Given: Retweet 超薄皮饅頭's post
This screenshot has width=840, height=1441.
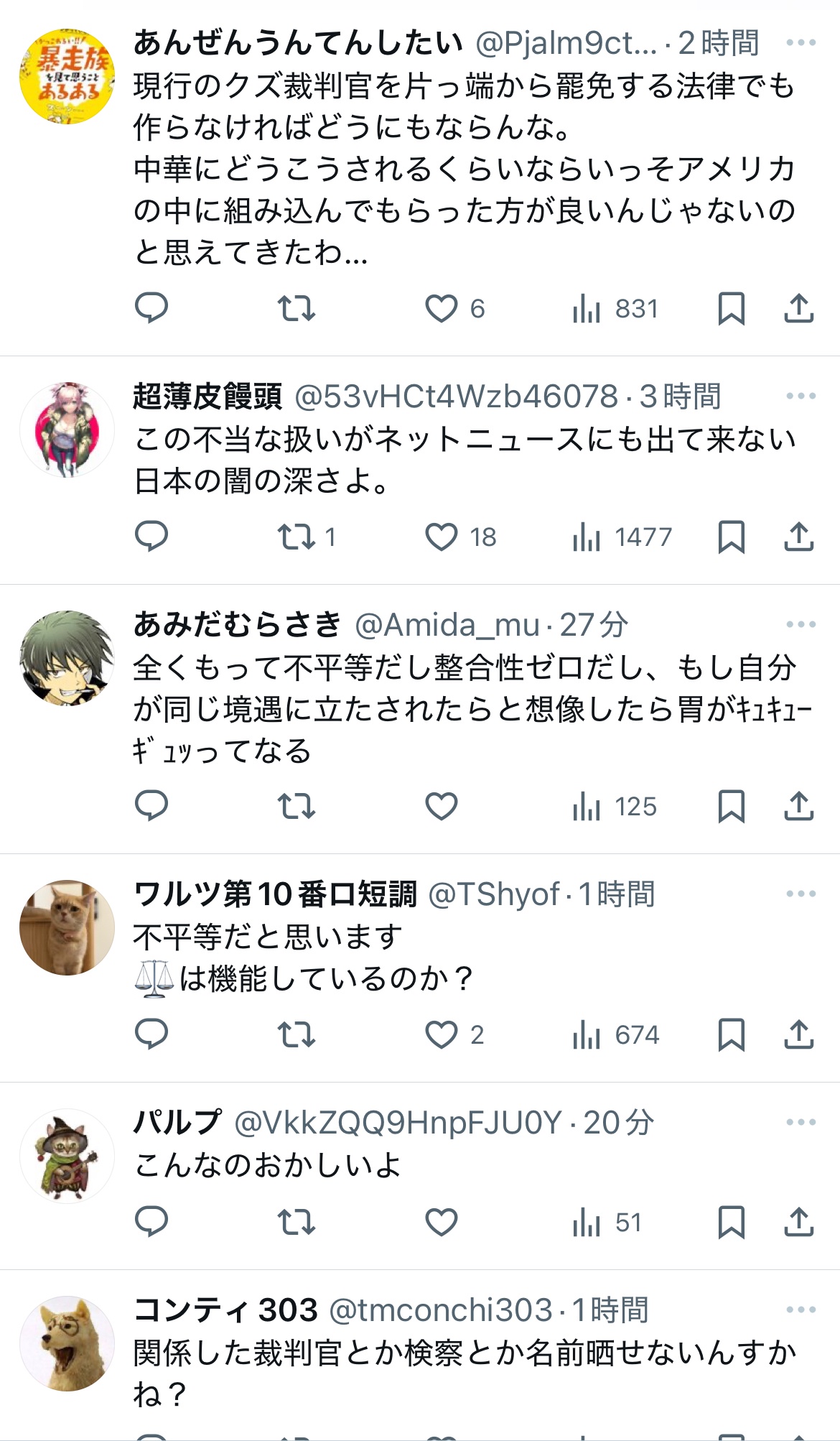Looking at the screenshot, I should 297,537.
